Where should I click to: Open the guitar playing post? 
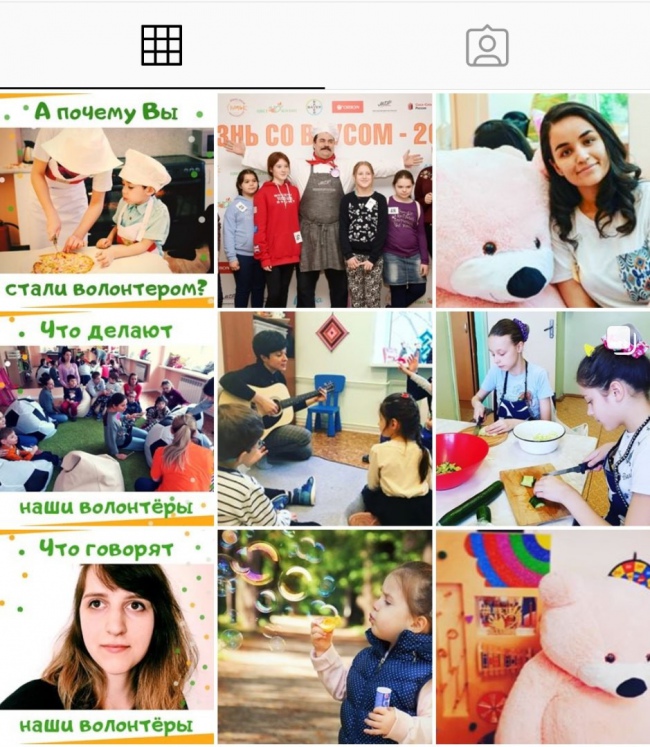pos(325,418)
